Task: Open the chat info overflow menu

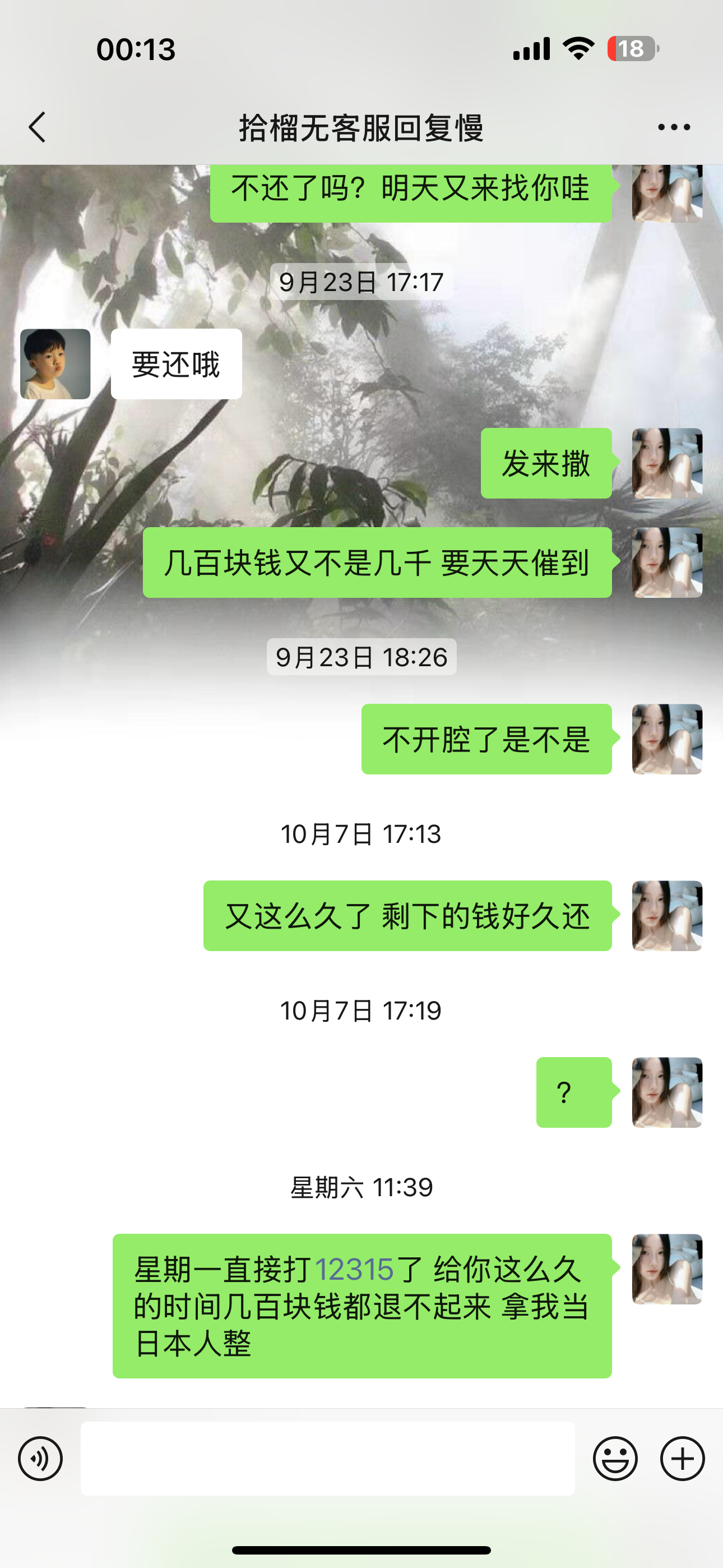Action: point(674,127)
